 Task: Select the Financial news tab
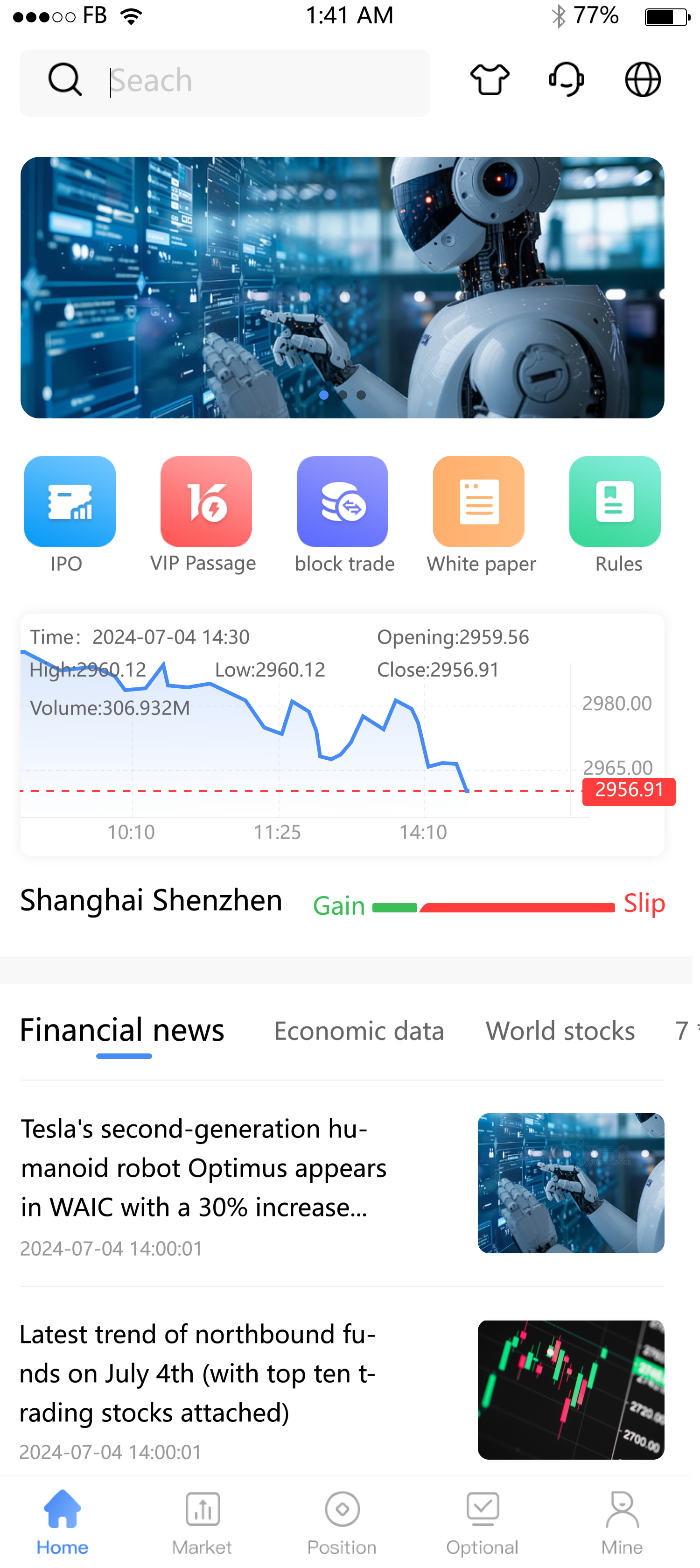click(x=122, y=1031)
